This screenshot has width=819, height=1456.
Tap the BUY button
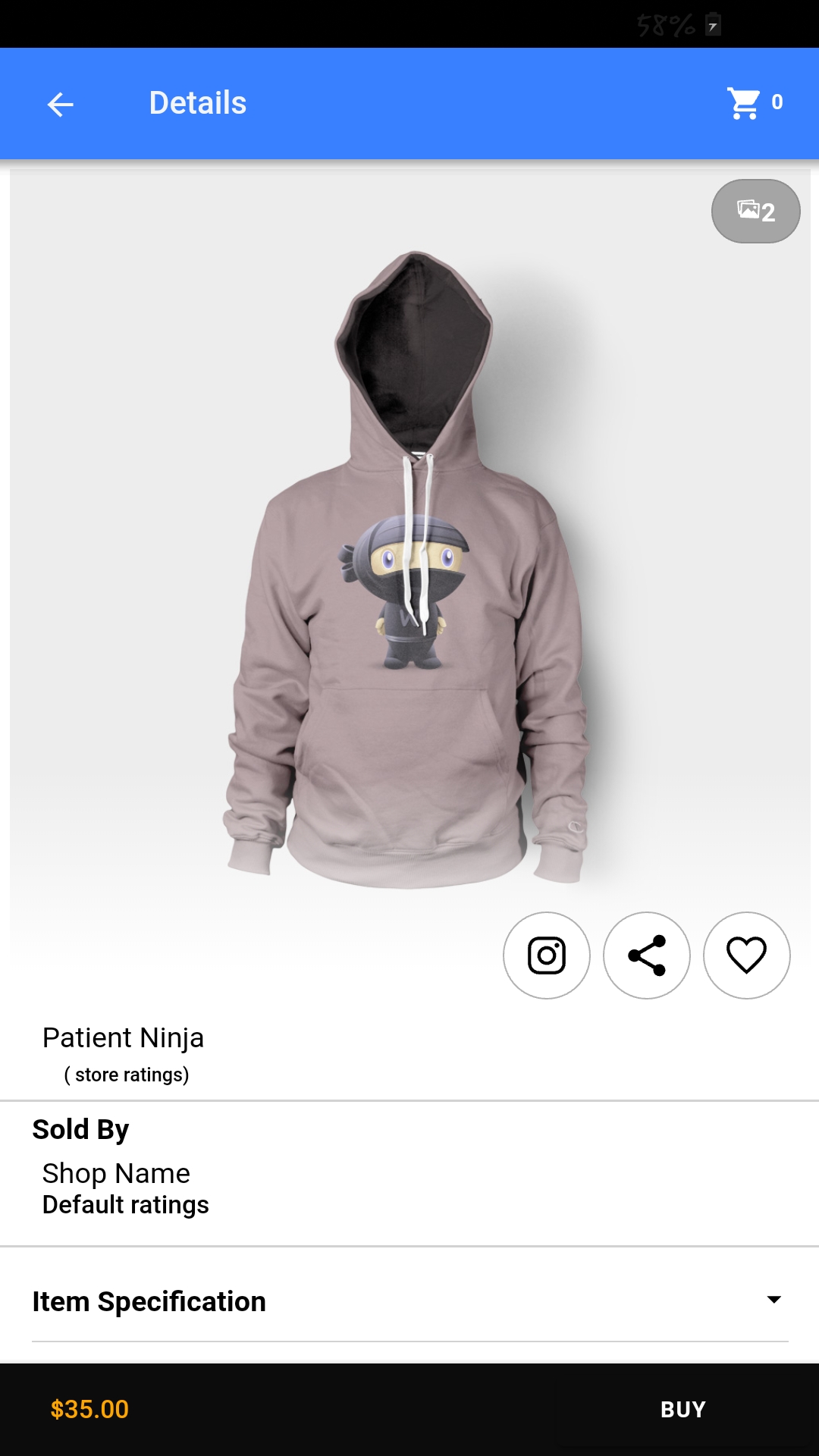tap(682, 1410)
